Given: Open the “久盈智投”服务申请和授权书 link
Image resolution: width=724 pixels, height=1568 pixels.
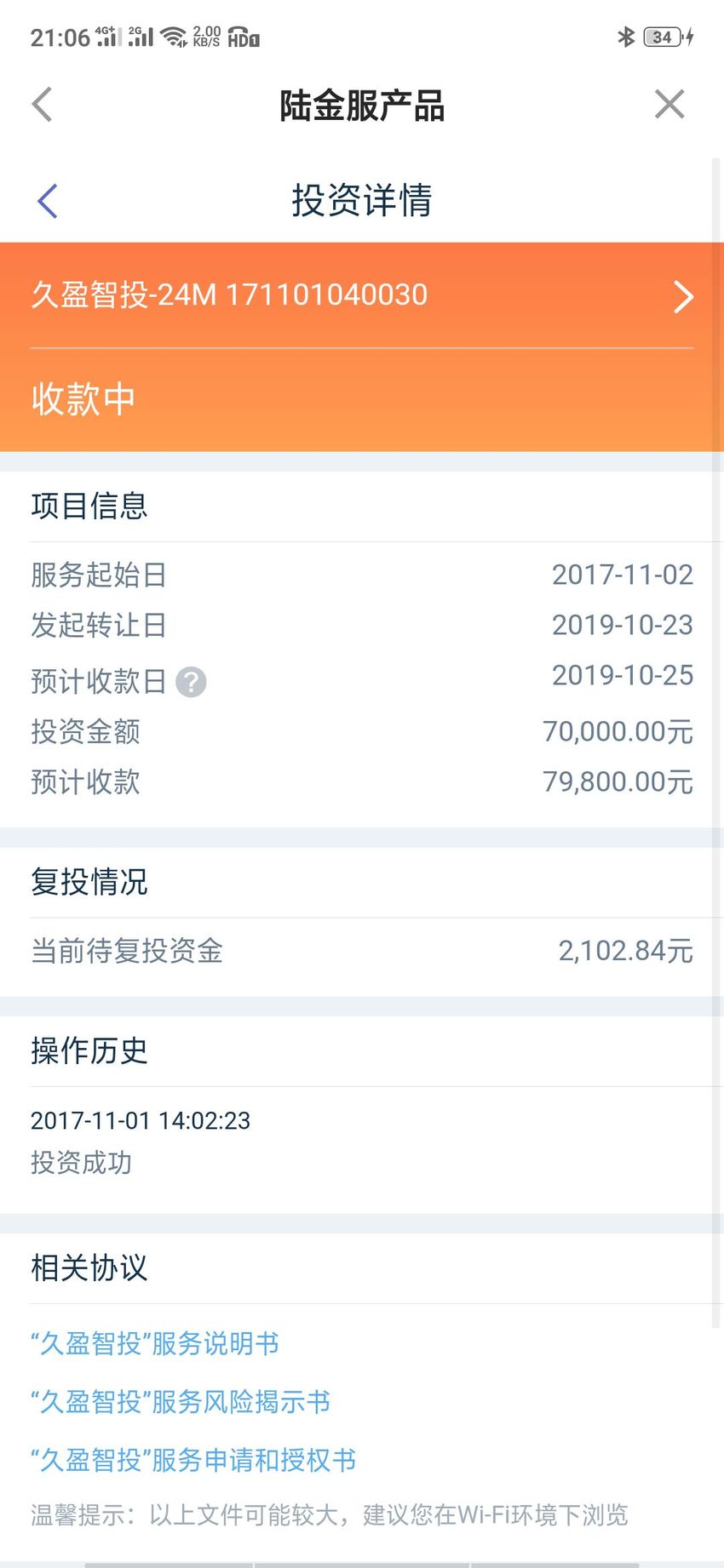Looking at the screenshot, I should click(193, 1460).
